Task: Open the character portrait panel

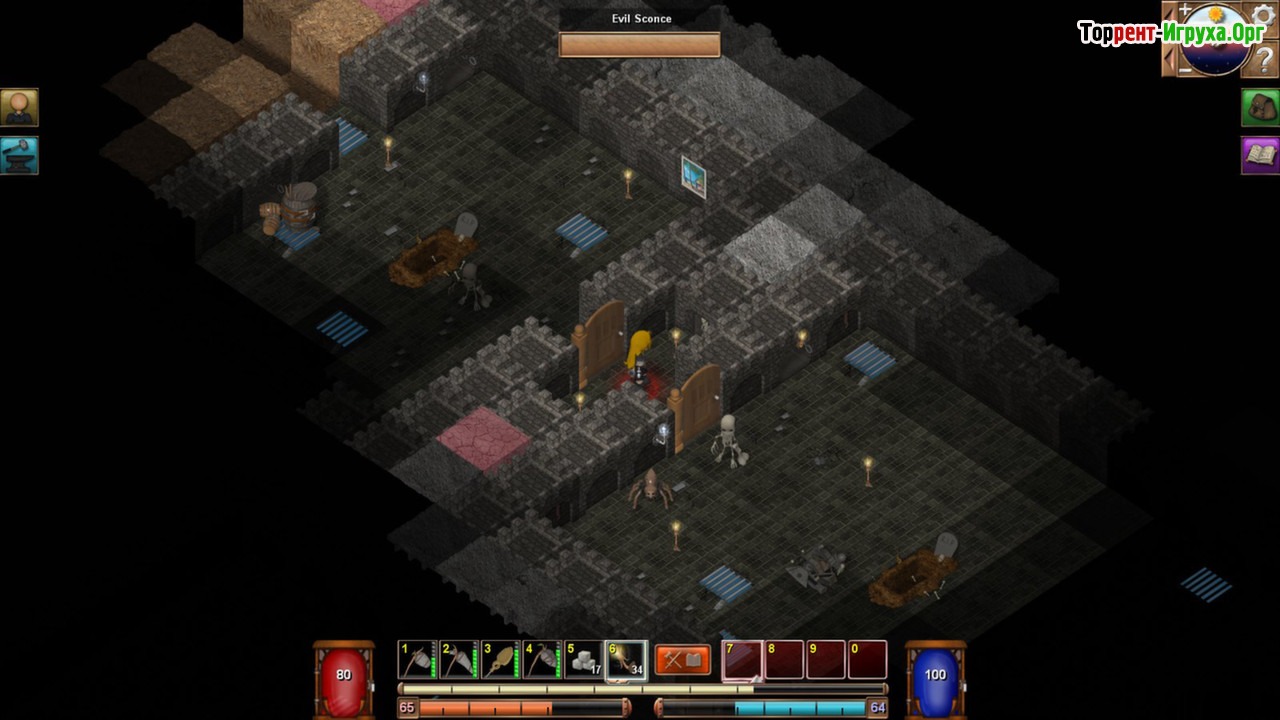Action: click(x=19, y=108)
